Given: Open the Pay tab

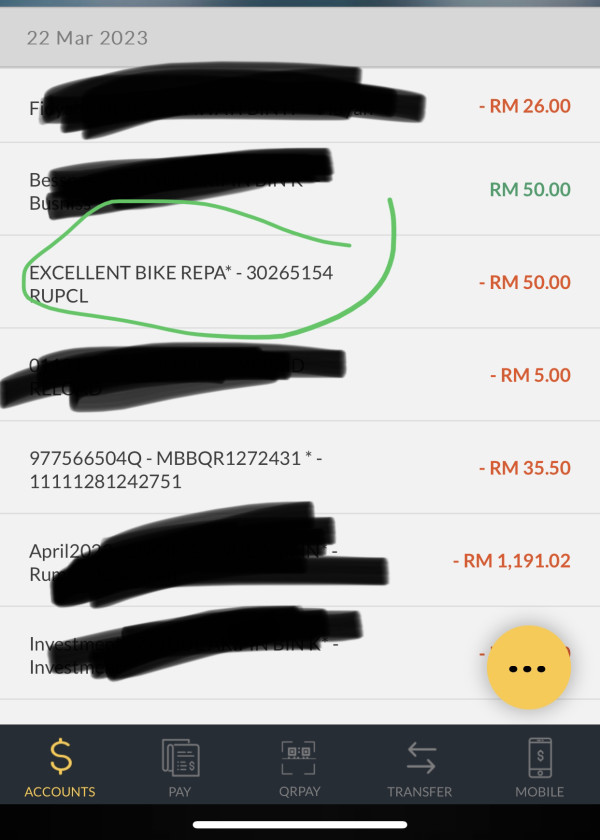Looking at the screenshot, I should point(180,768).
